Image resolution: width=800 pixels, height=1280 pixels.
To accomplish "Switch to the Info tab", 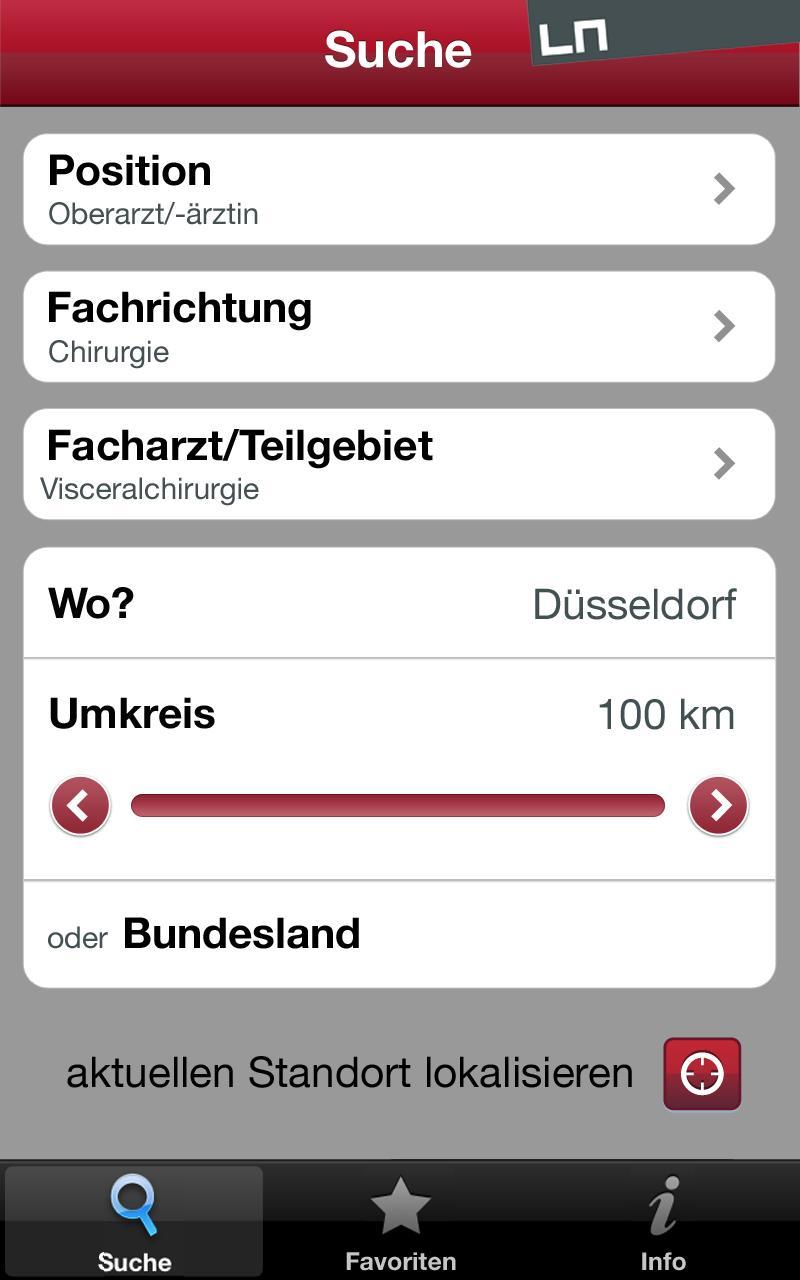I will (665, 1220).
